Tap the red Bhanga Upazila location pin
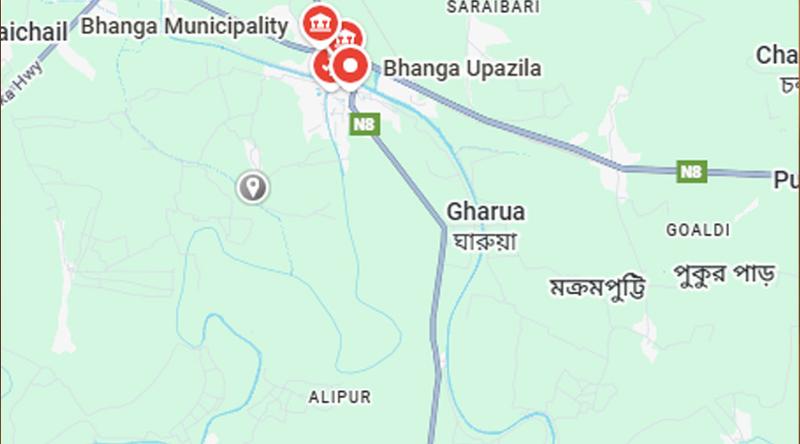The height and width of the screenshot is (444, 800). [351, 68]
